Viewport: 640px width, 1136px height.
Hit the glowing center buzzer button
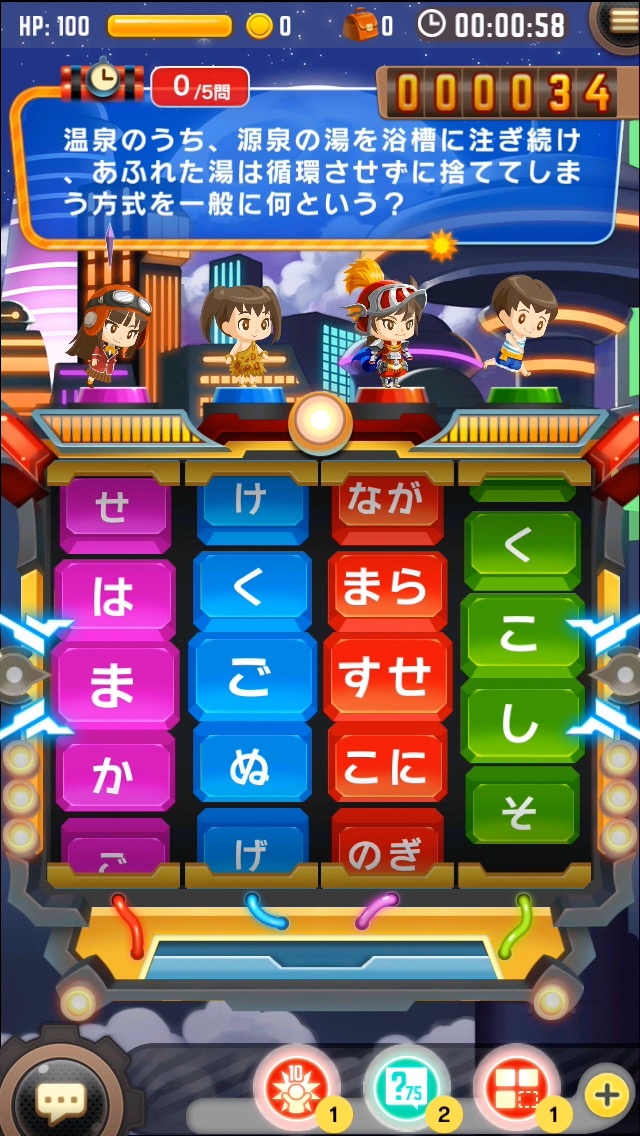click(x=320, y=423)
